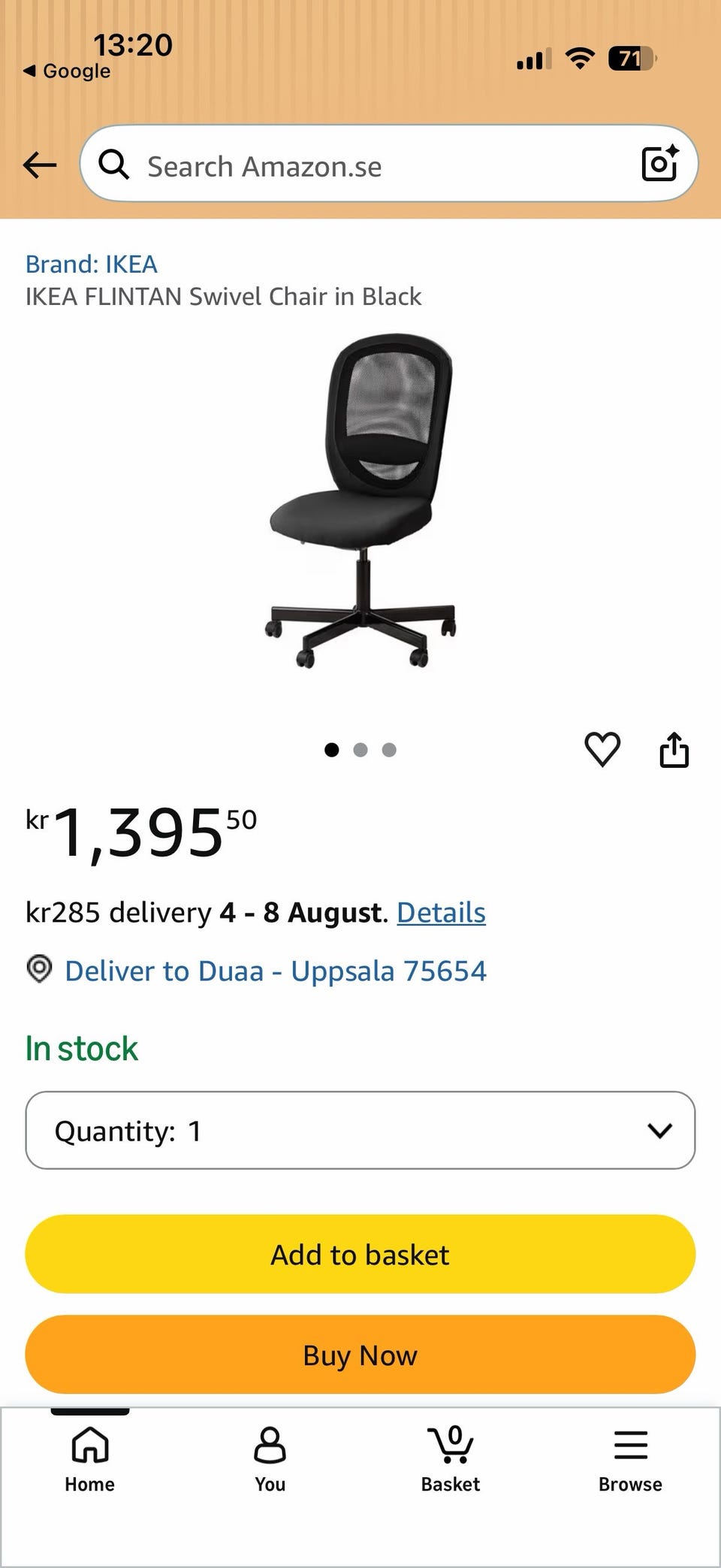Go back with the arrow icon

pos(40,165)
